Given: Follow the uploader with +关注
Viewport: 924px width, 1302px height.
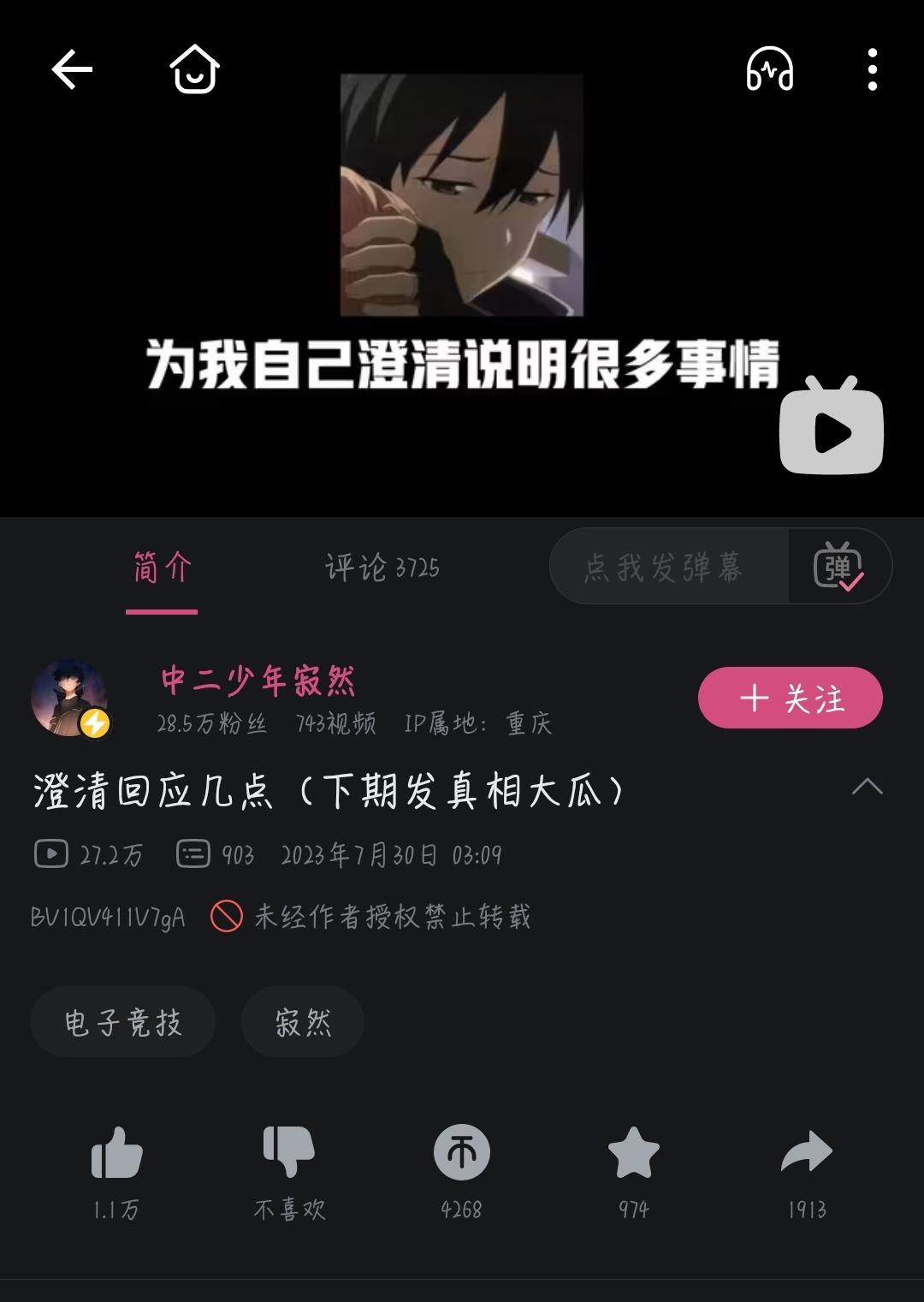Looking at the screenshot, I should 790,699.
